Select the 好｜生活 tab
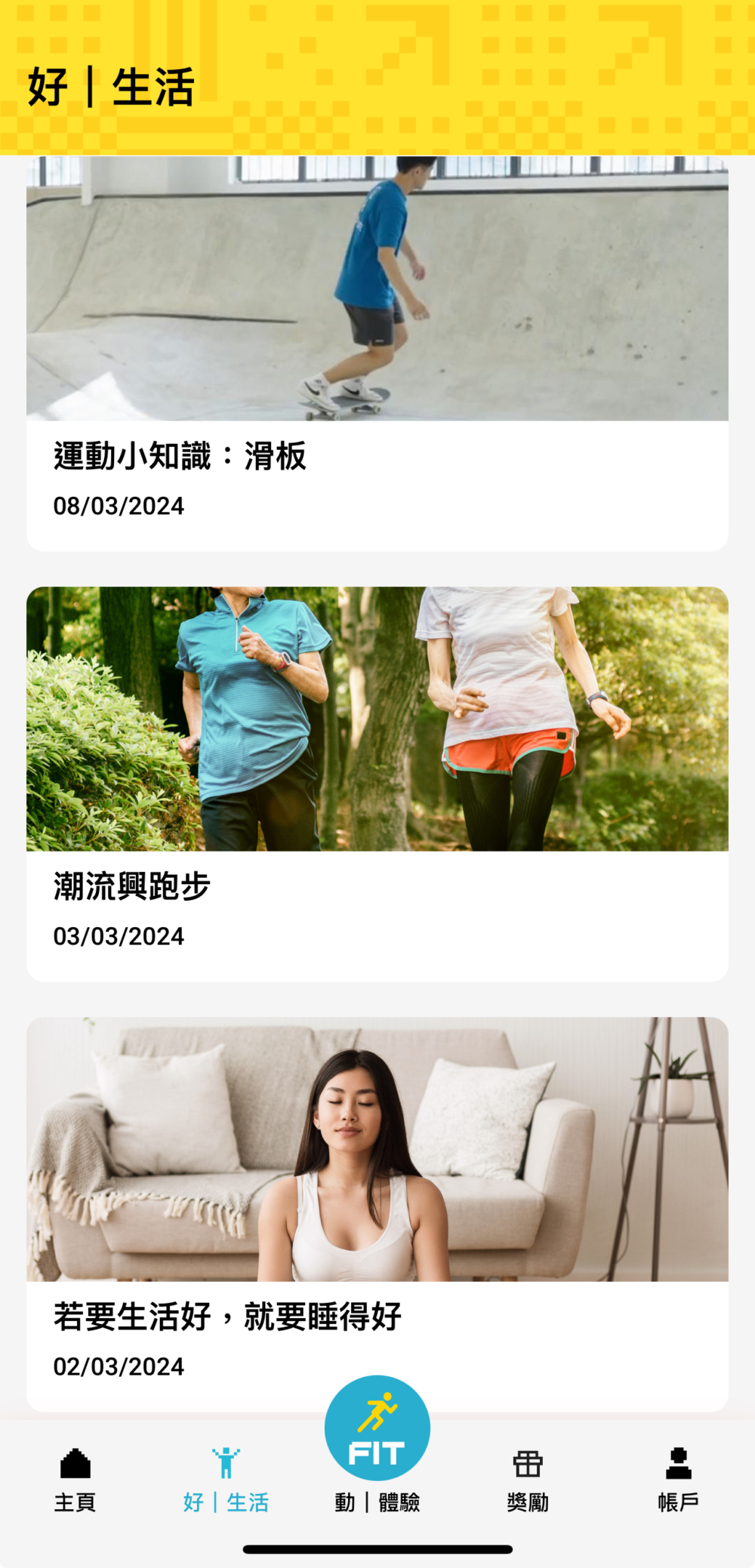 [x=226, y=1480]
